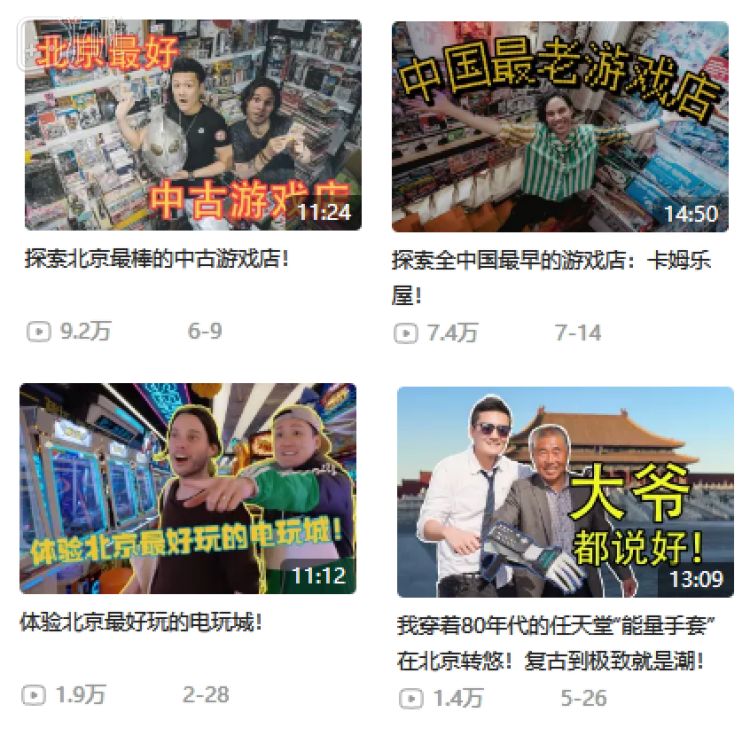Open title 探索北京最棒的中古游戏店
The image size is (750, 736).
click(x=157, y=259)
